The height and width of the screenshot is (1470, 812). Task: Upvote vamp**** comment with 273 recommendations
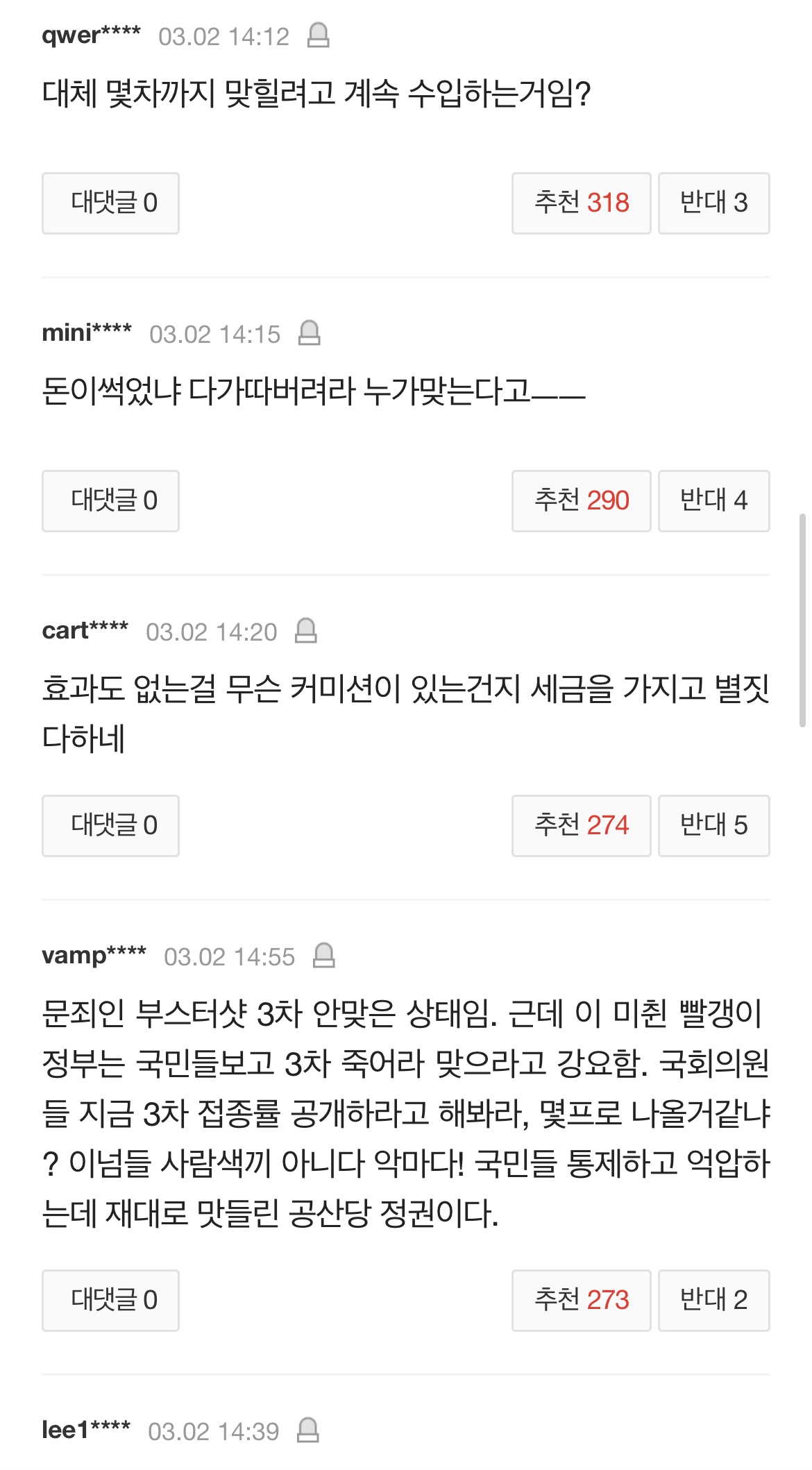(581, 1301)
